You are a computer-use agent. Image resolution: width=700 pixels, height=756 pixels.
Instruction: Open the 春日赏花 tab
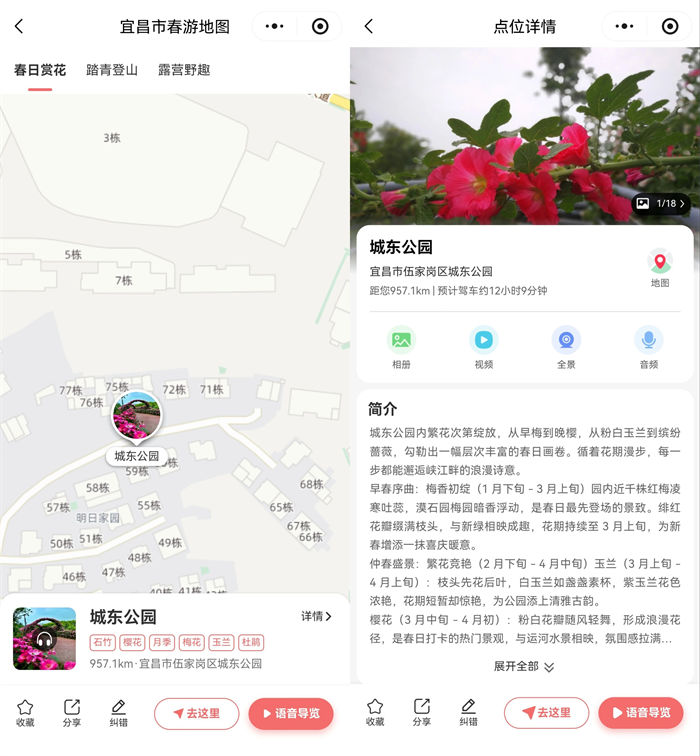[40, 70]
